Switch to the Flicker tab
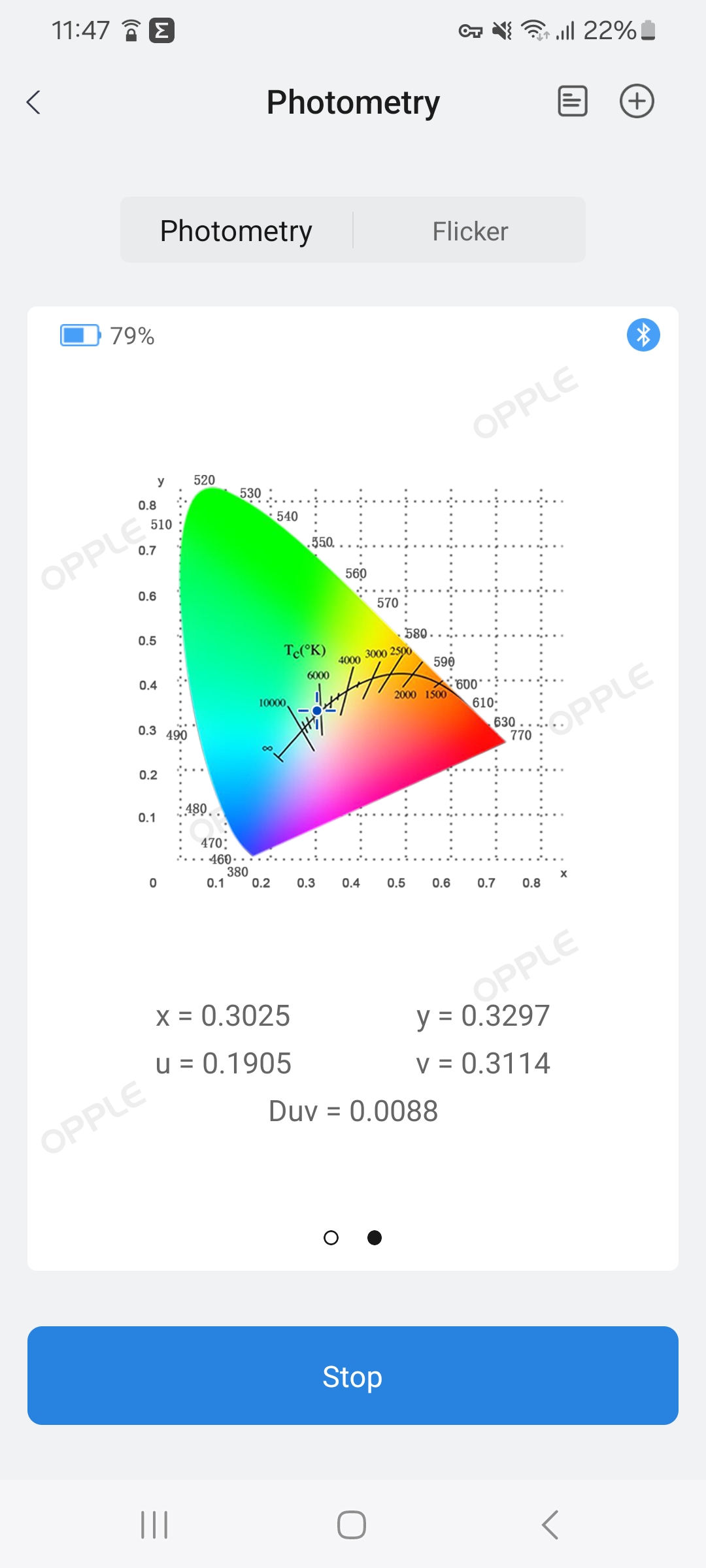 click(470, 231)
